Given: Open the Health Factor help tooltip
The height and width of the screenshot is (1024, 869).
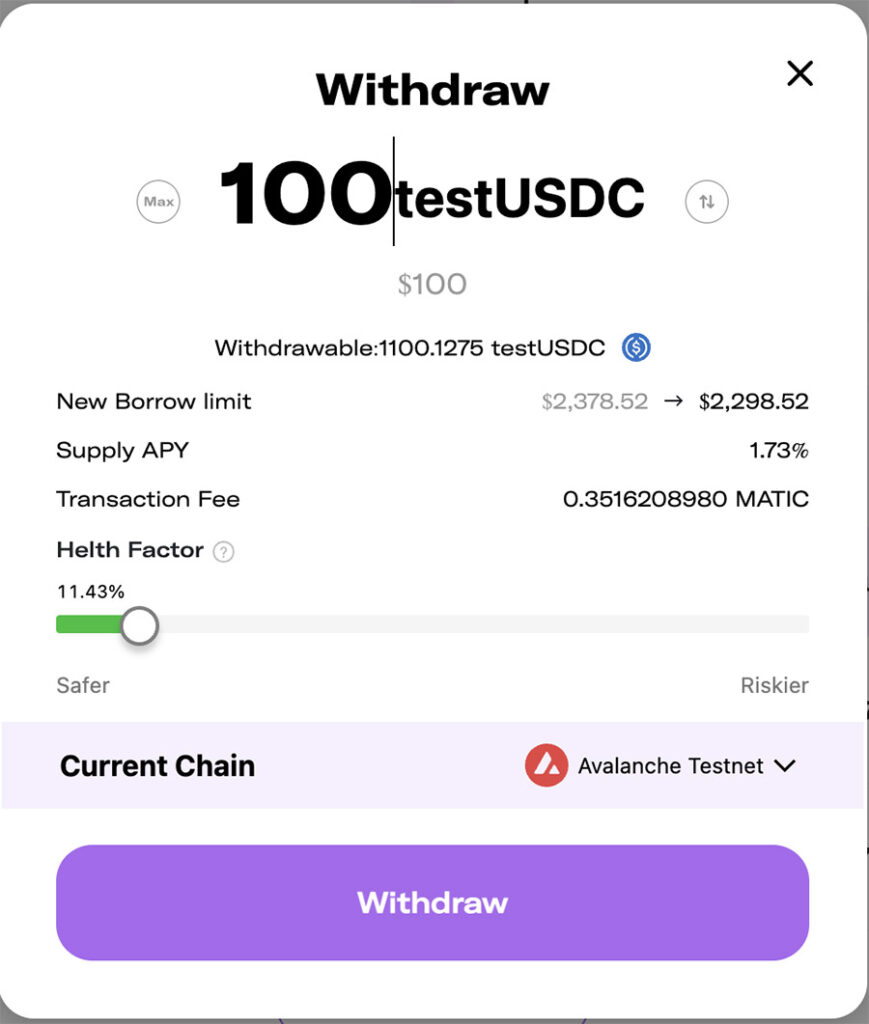Looking at the screenshot, I should [224, 551].
